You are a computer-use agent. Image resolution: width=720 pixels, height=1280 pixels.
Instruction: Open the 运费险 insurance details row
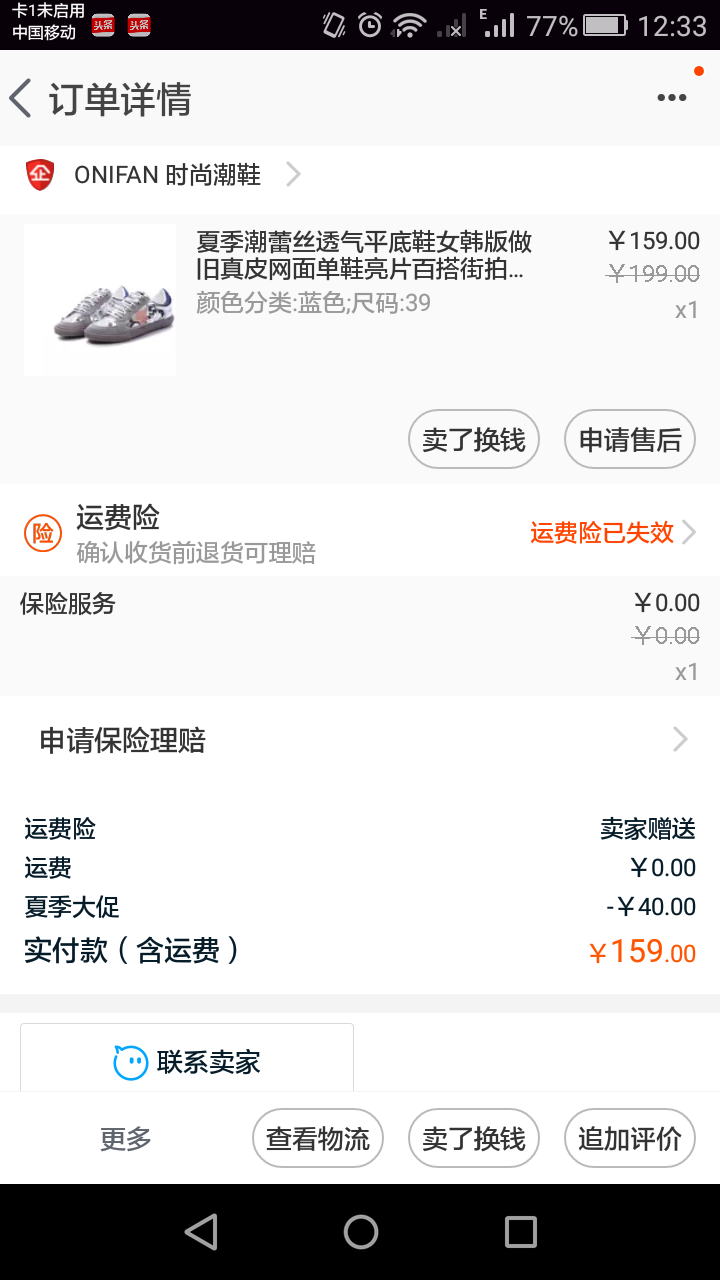tap(360, 533)
